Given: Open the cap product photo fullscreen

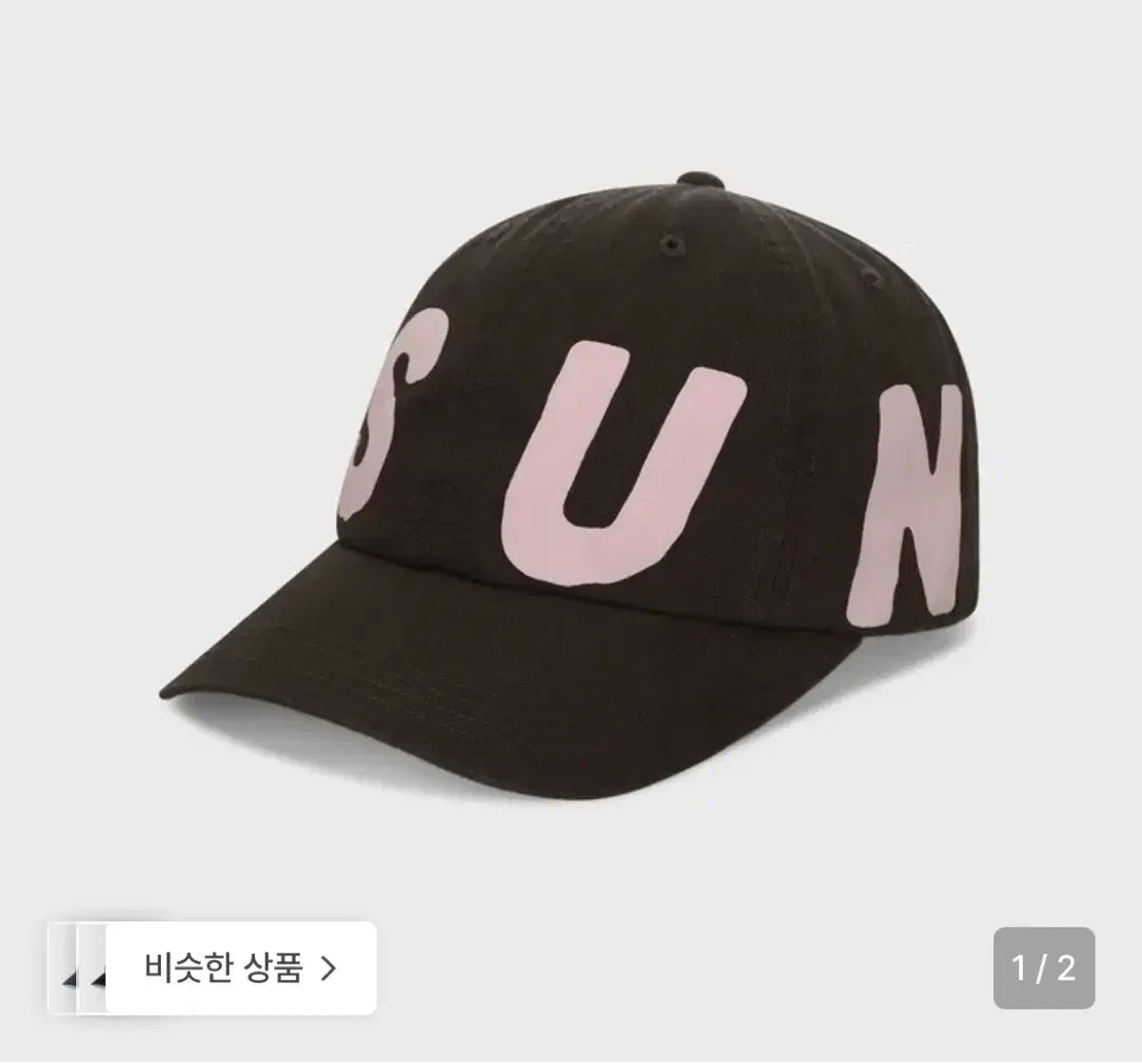Looking at the screenshot, I should [571, 457].
